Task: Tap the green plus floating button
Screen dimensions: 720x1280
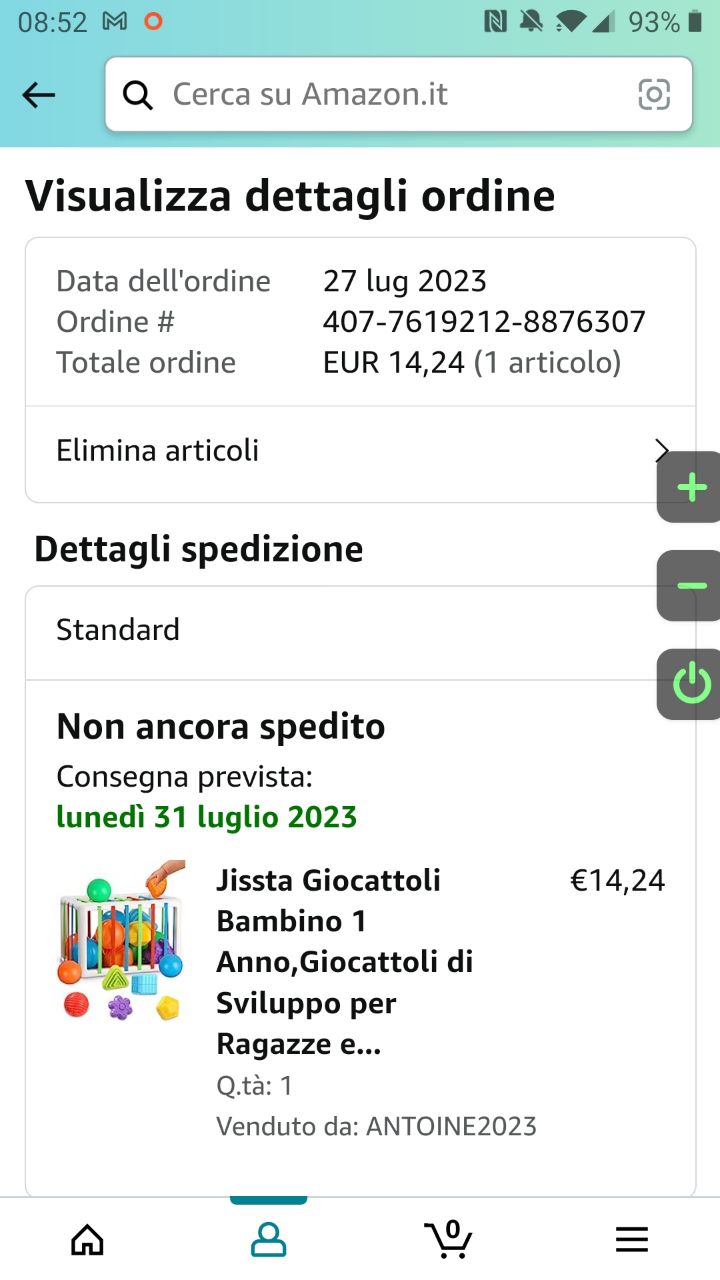Action: pyautogui.click(x=691, y=488)
